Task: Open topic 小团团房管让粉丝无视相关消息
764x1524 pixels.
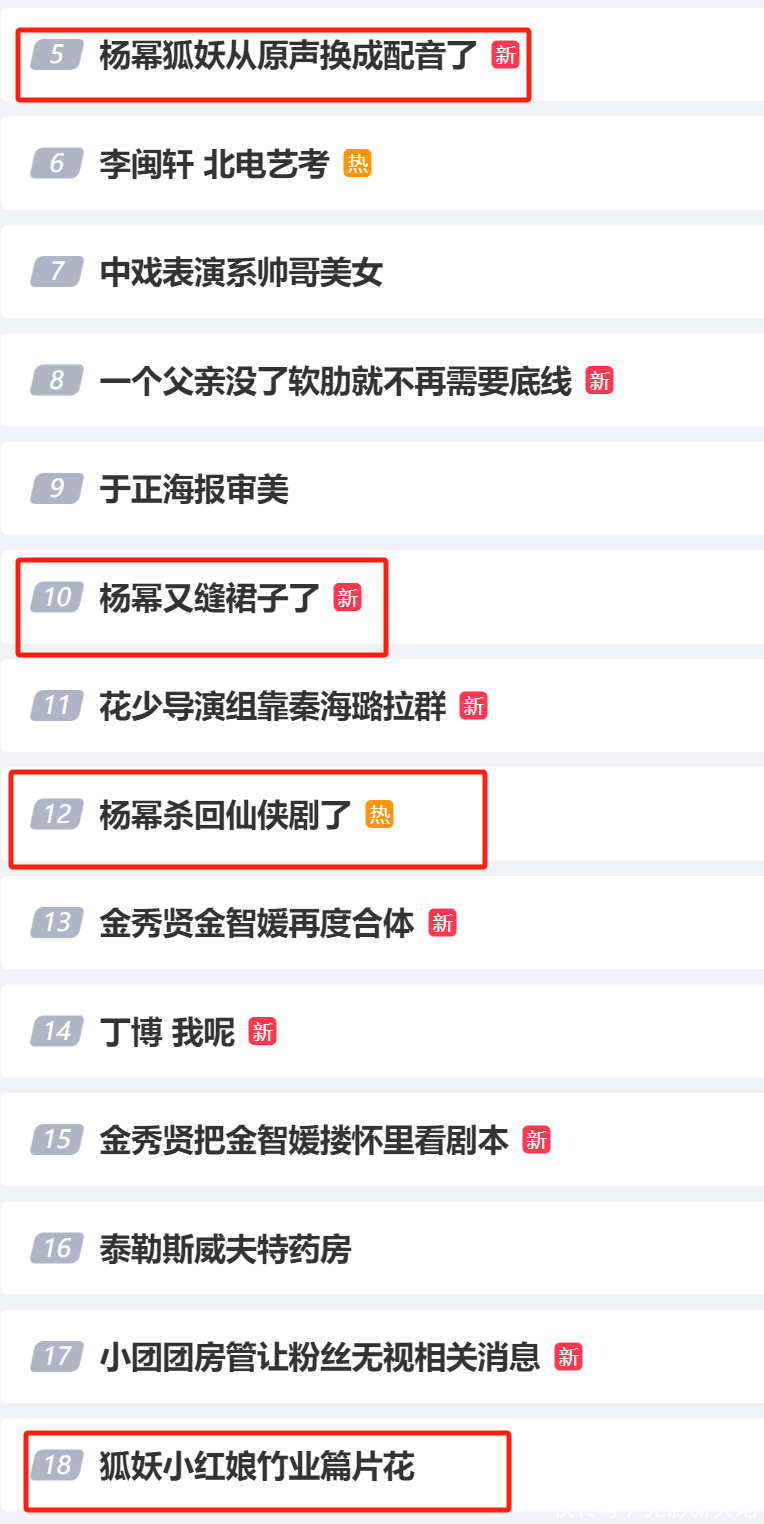Action: pos(320,1357)
